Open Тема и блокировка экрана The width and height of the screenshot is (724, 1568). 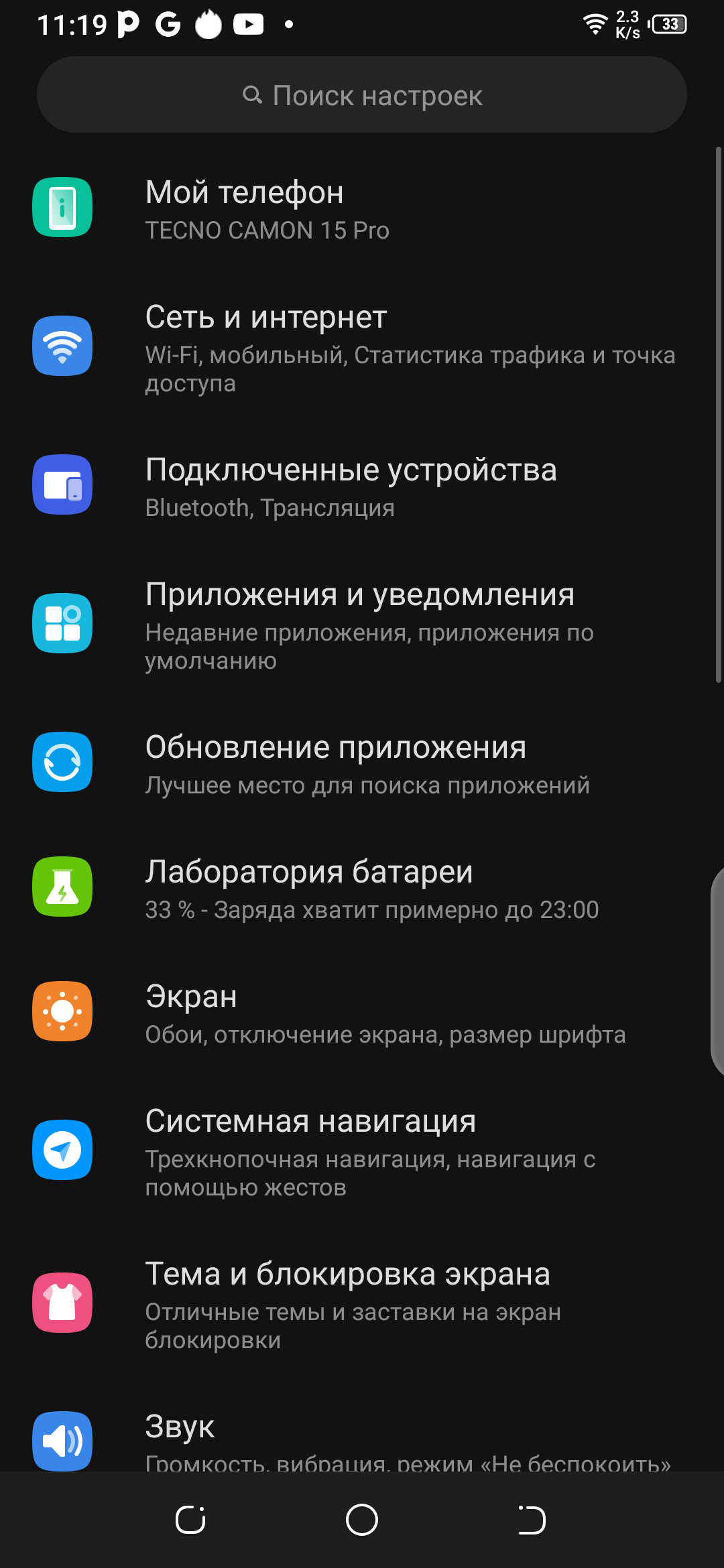362,1304
